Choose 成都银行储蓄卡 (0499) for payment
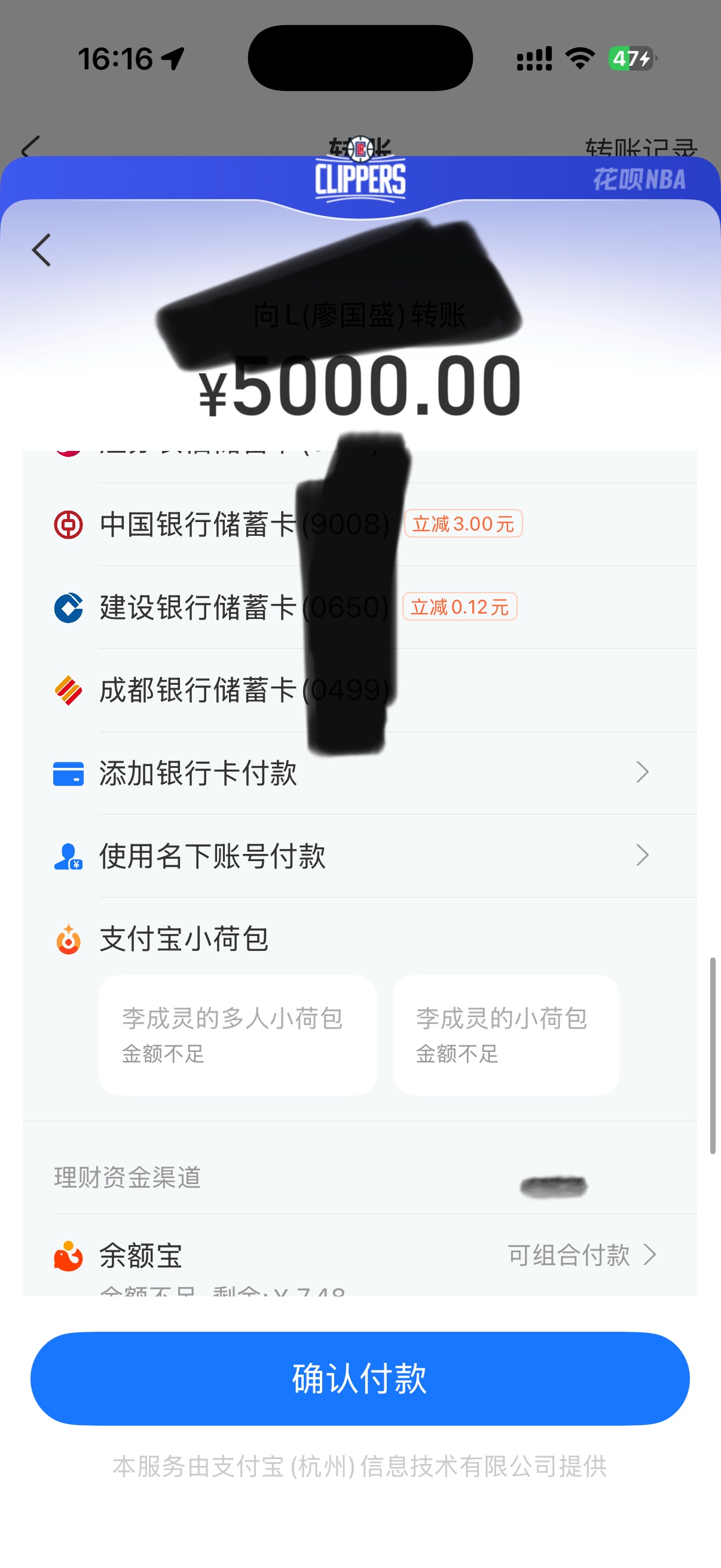This screenshot has height=1568, width=721. [x=243, y=690]
